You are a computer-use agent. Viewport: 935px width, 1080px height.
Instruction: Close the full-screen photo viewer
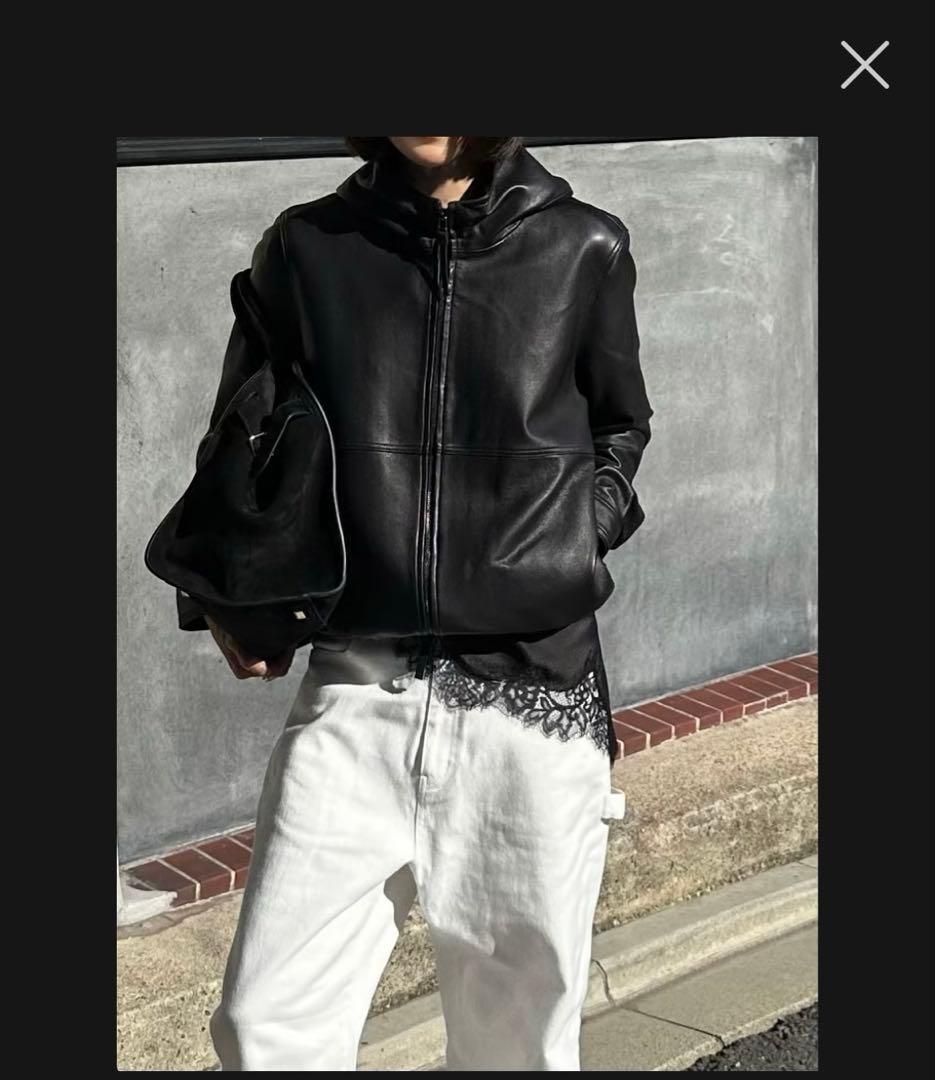coord(864,65)
